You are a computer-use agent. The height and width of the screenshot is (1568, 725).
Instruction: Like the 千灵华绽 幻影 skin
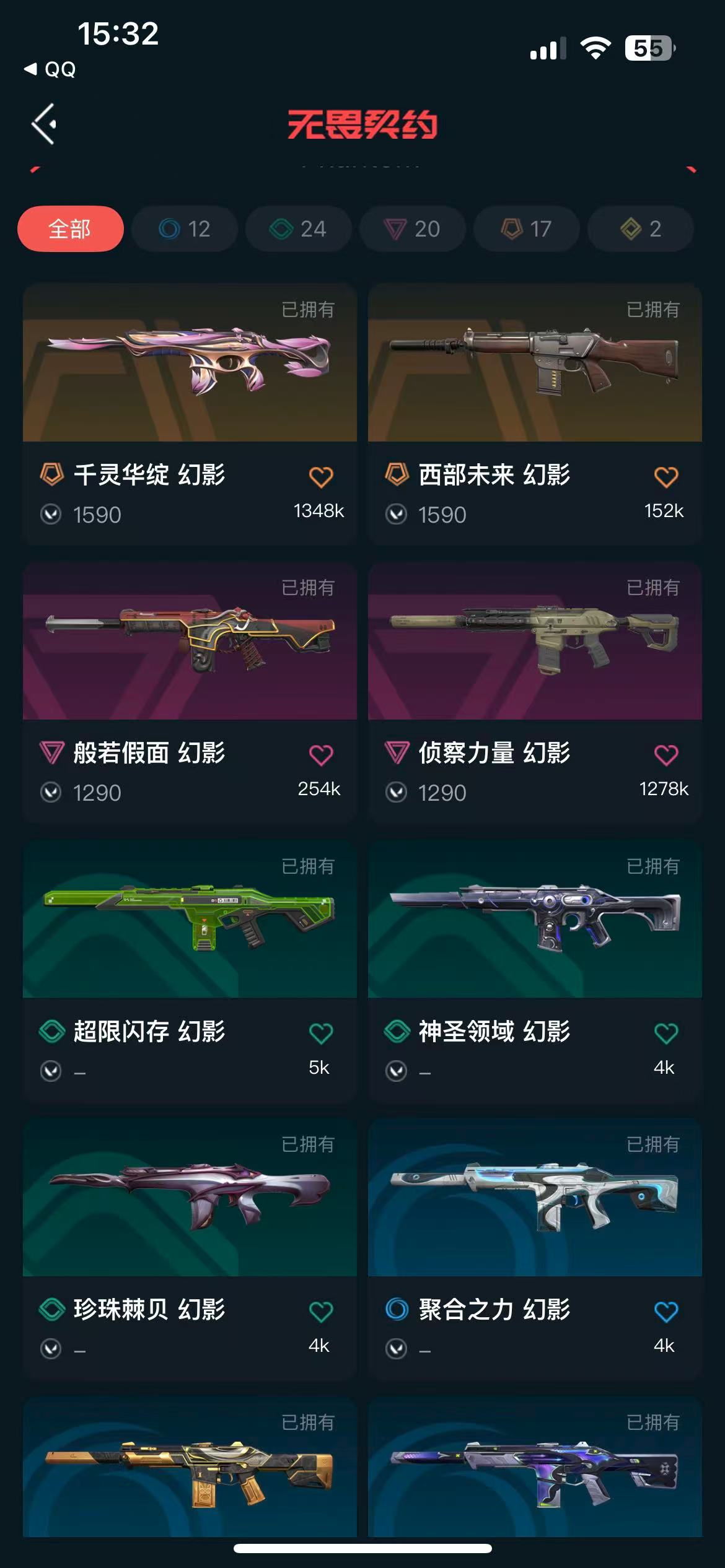click(321, 477)
